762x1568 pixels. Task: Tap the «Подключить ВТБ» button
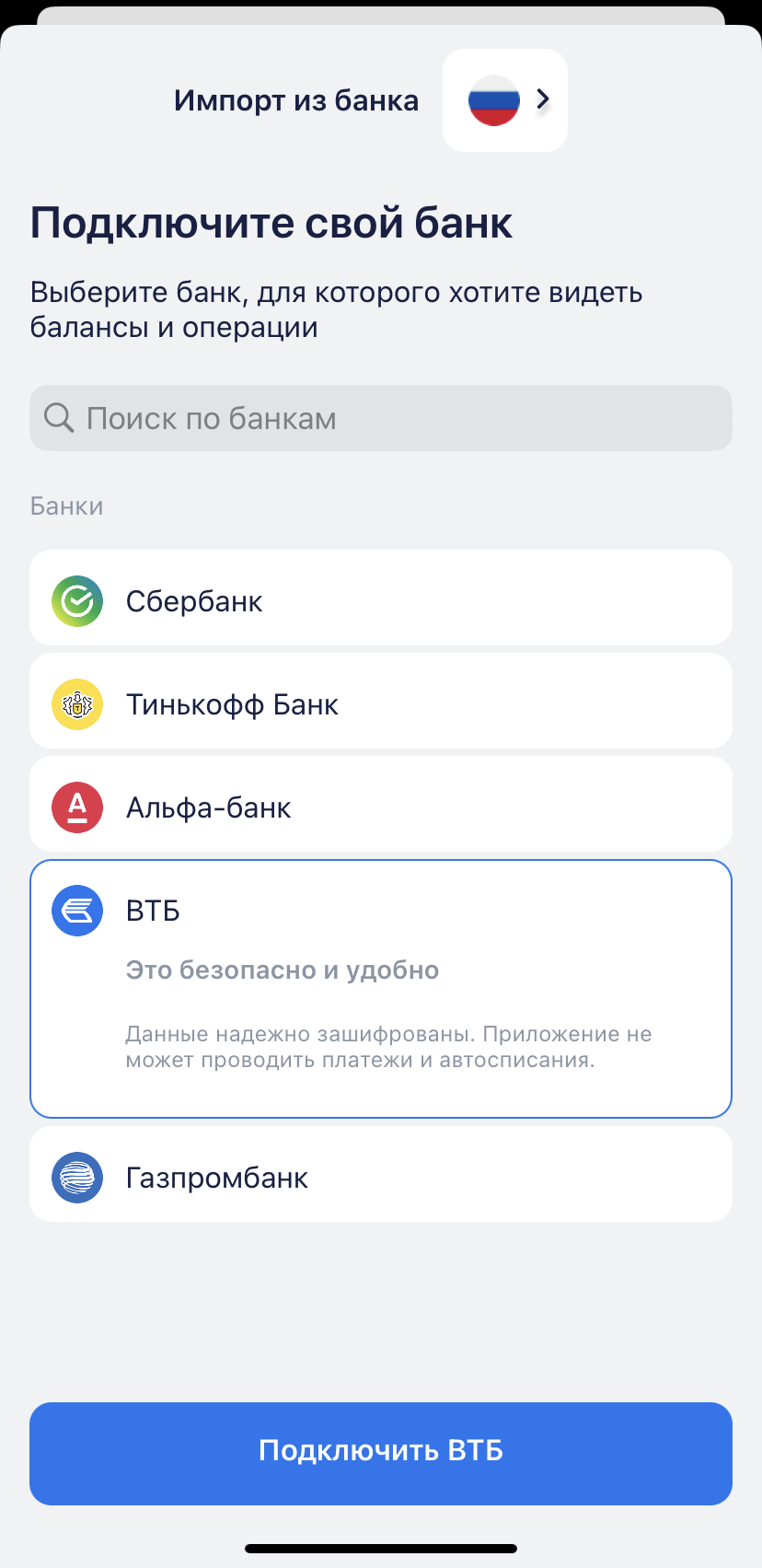point(381,1453)
